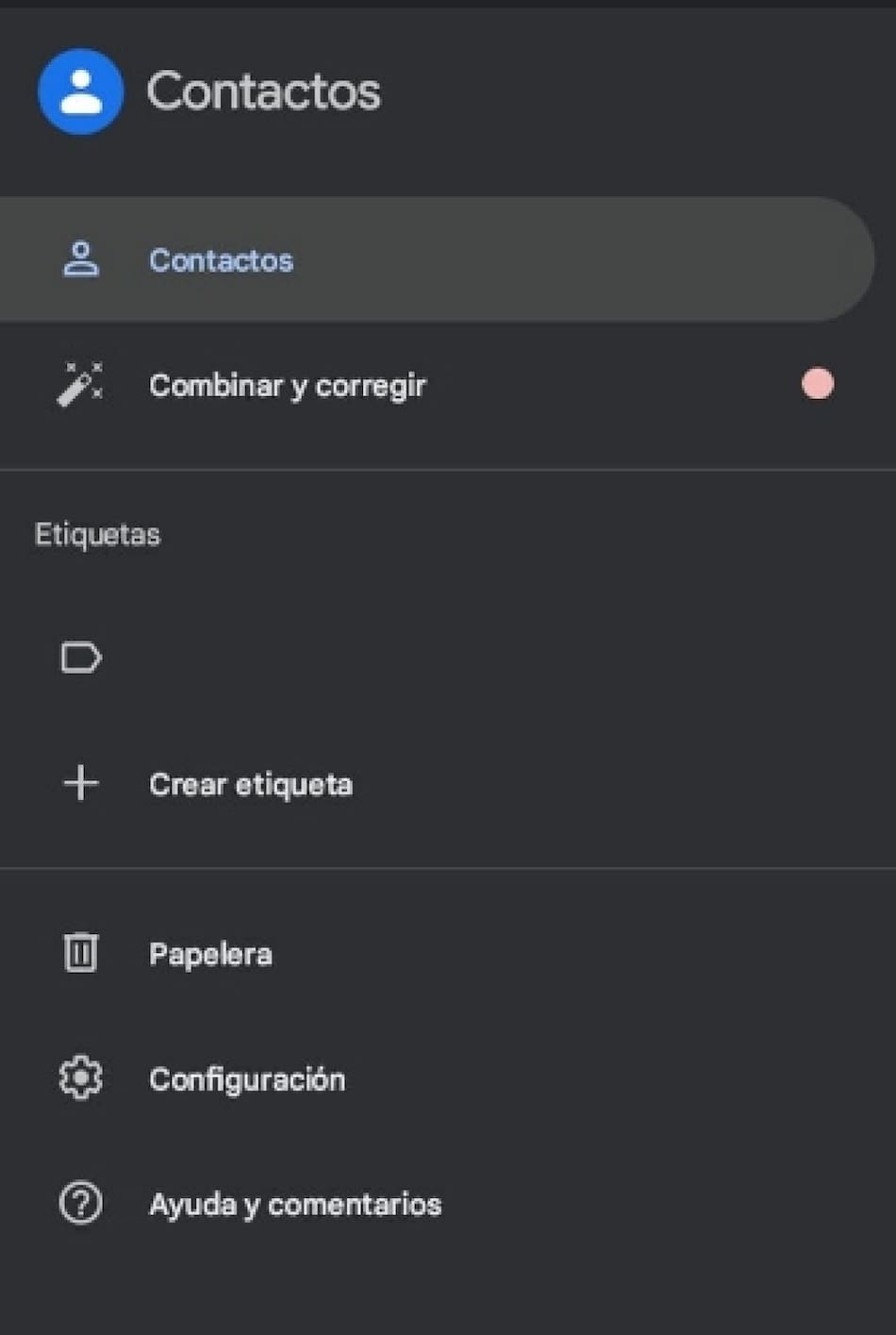The height and width of the screenshot is (1335, 896).
Task: Click the plus icon beside Crear etiqueta
Action: coord(80,783)
